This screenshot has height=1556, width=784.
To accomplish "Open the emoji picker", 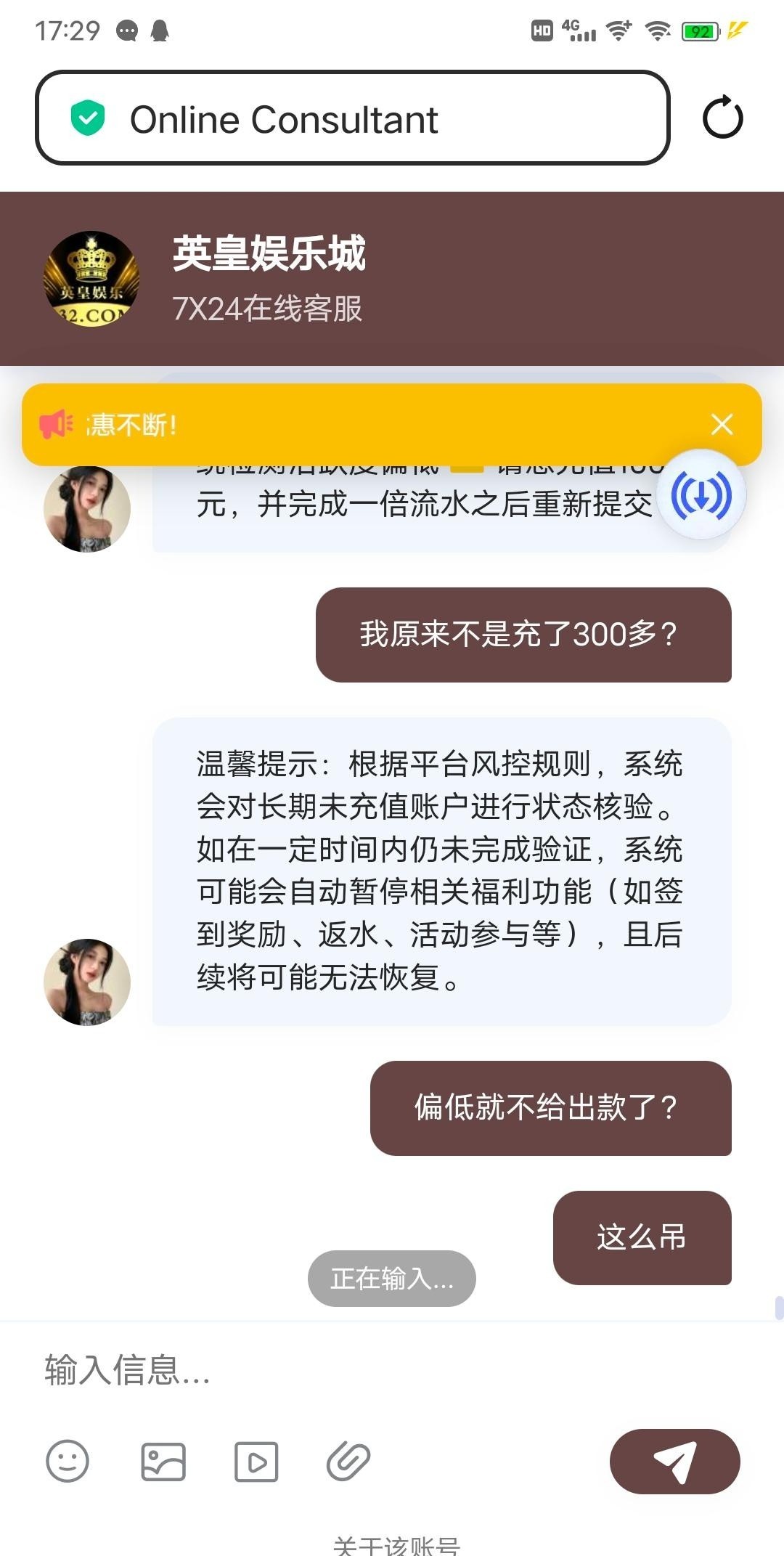I will (x=68, y=1462).
